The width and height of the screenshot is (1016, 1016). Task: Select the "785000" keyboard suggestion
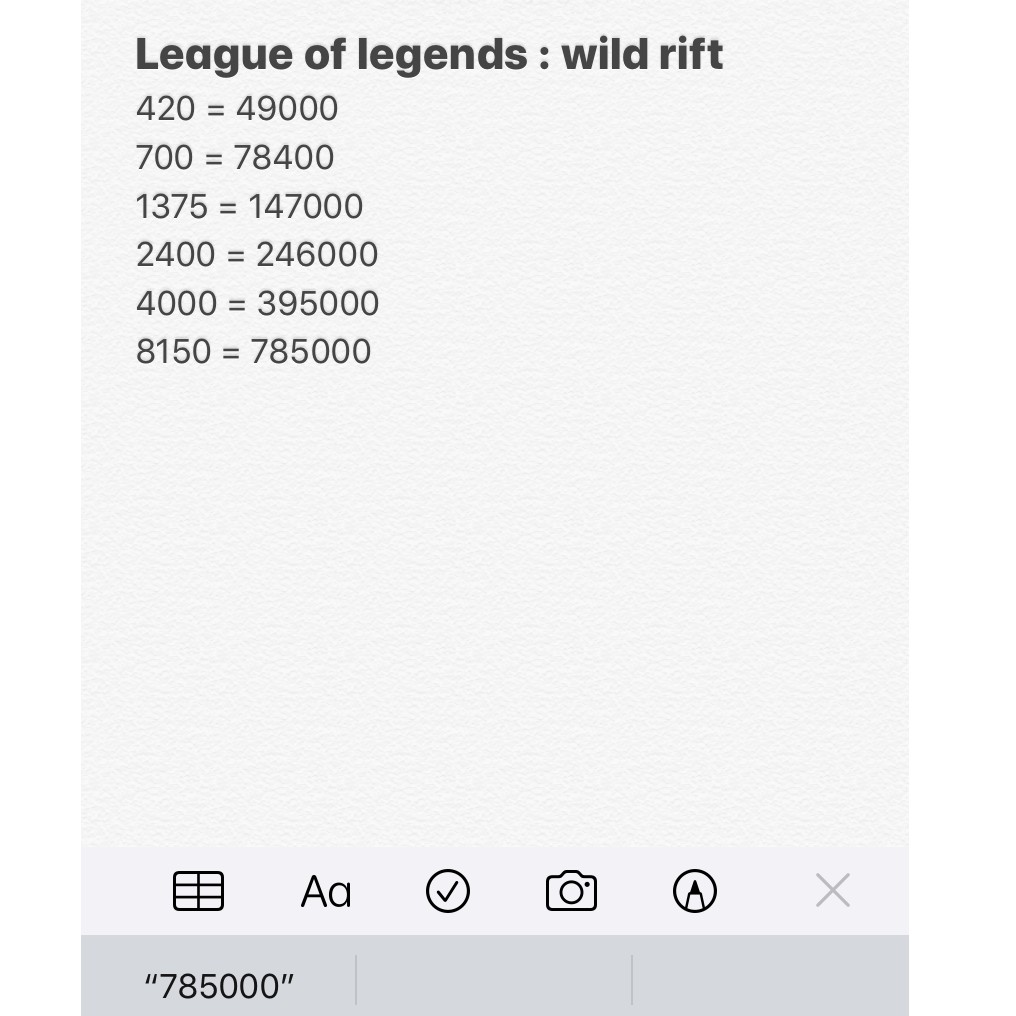pos(219,986)
